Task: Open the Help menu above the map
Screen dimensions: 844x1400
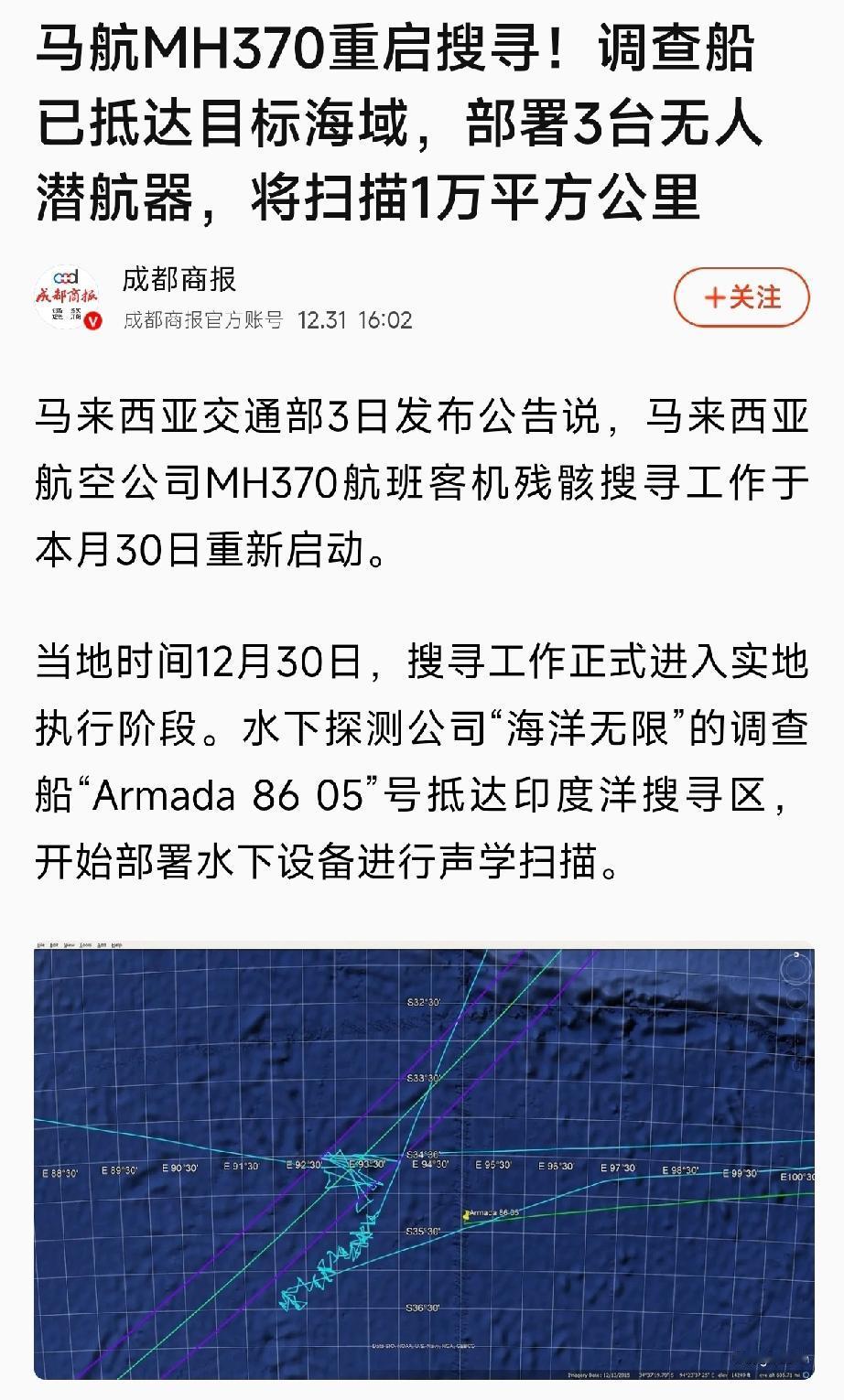Action: point(116,943)
